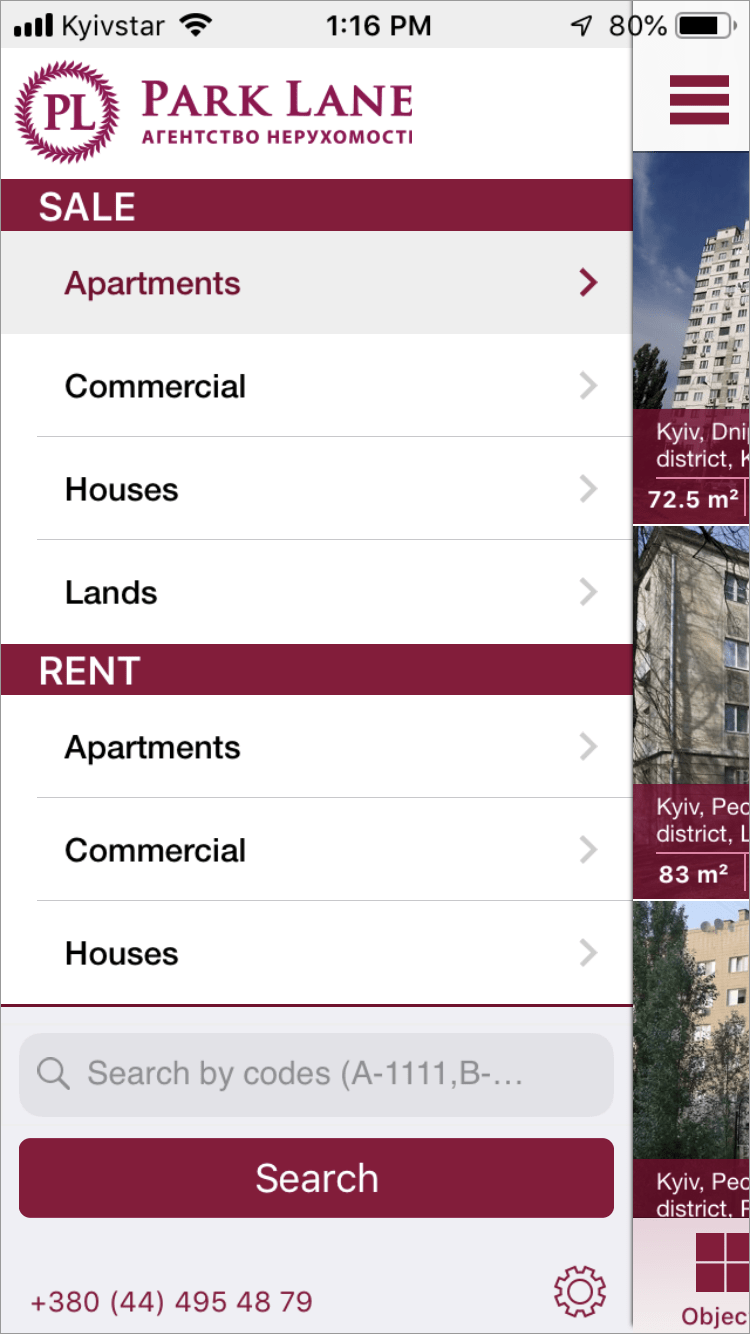Open settings gear icon
This screenshot has height=1334, width=750.
click(580, 1291)
